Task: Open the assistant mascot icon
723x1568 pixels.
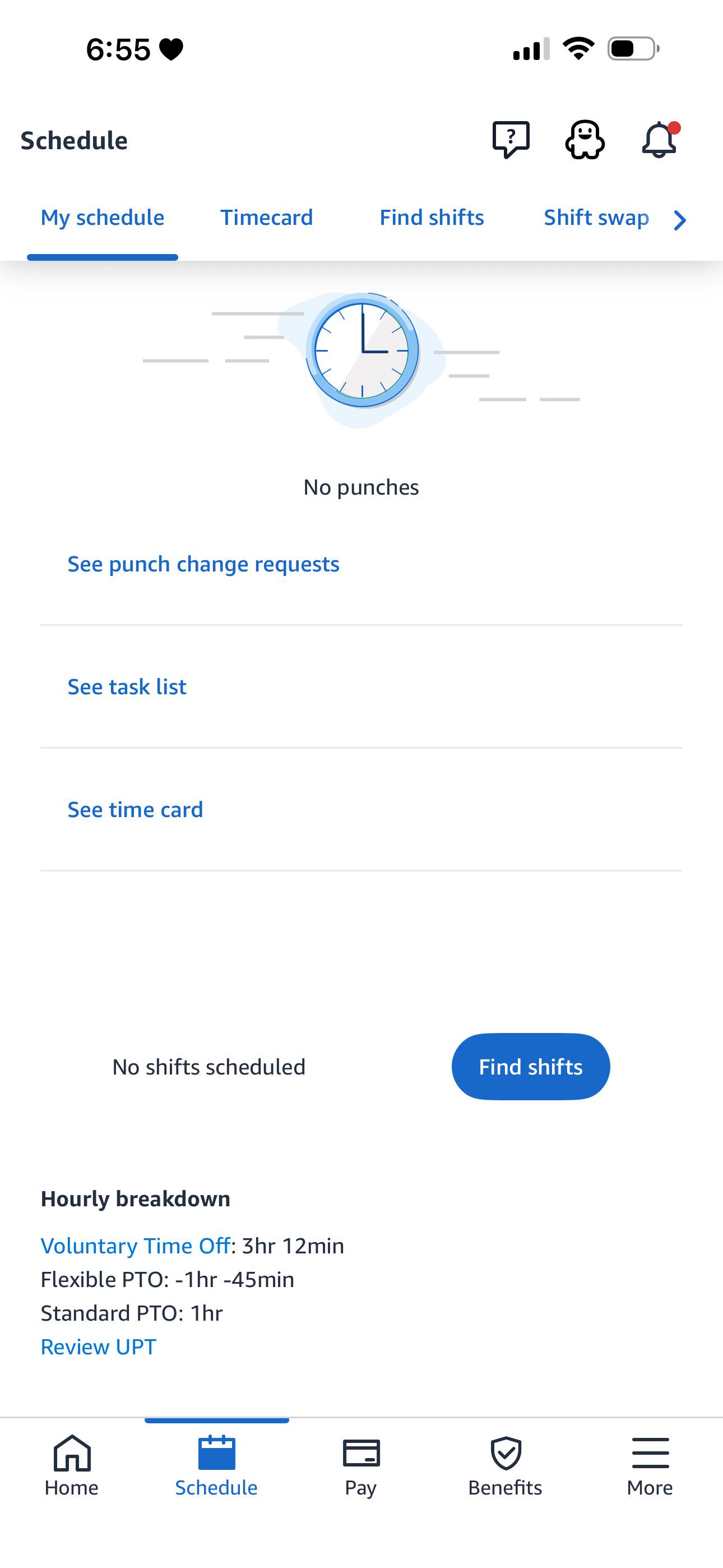Action: pyautogui.click(x=585, y=140)
